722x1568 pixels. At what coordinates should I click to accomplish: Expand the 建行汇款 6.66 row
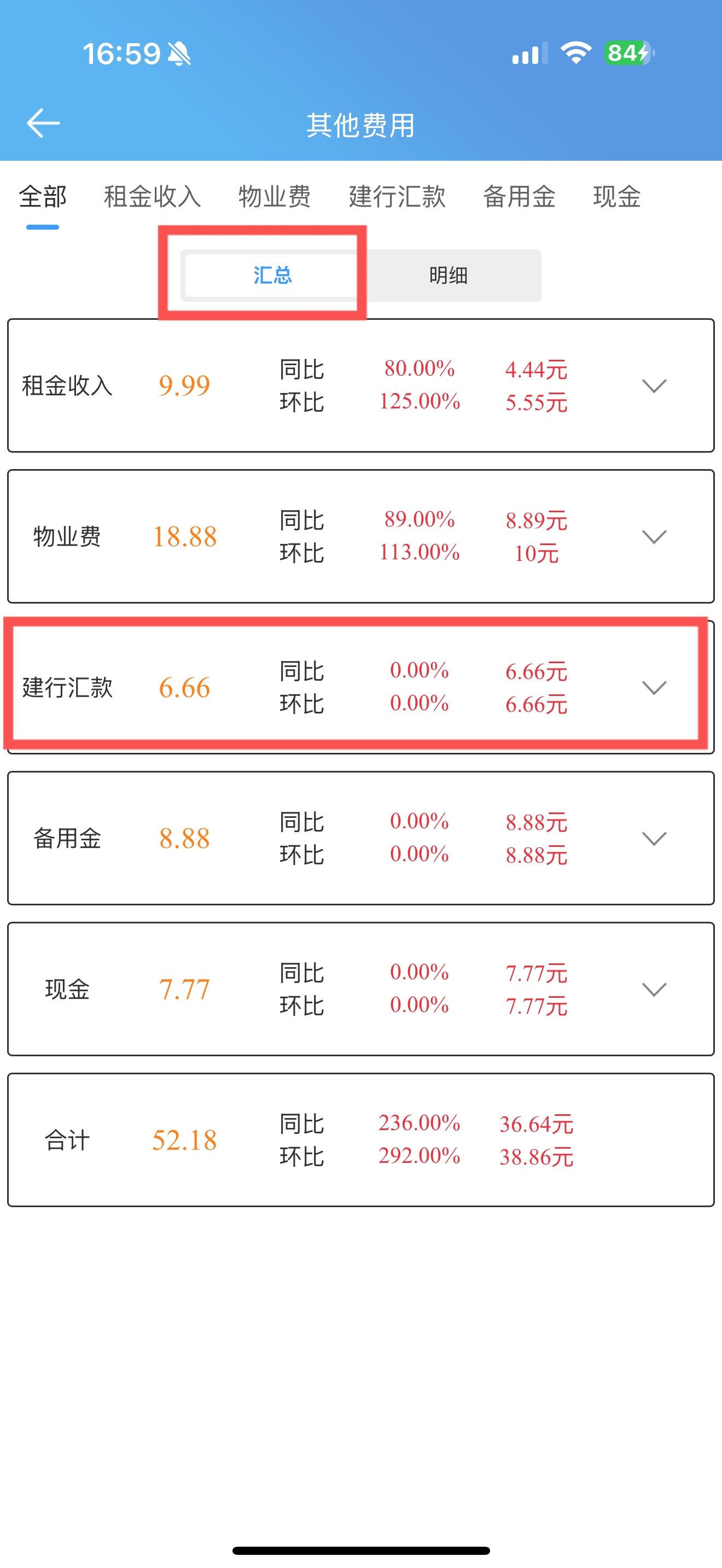[654, 687]
